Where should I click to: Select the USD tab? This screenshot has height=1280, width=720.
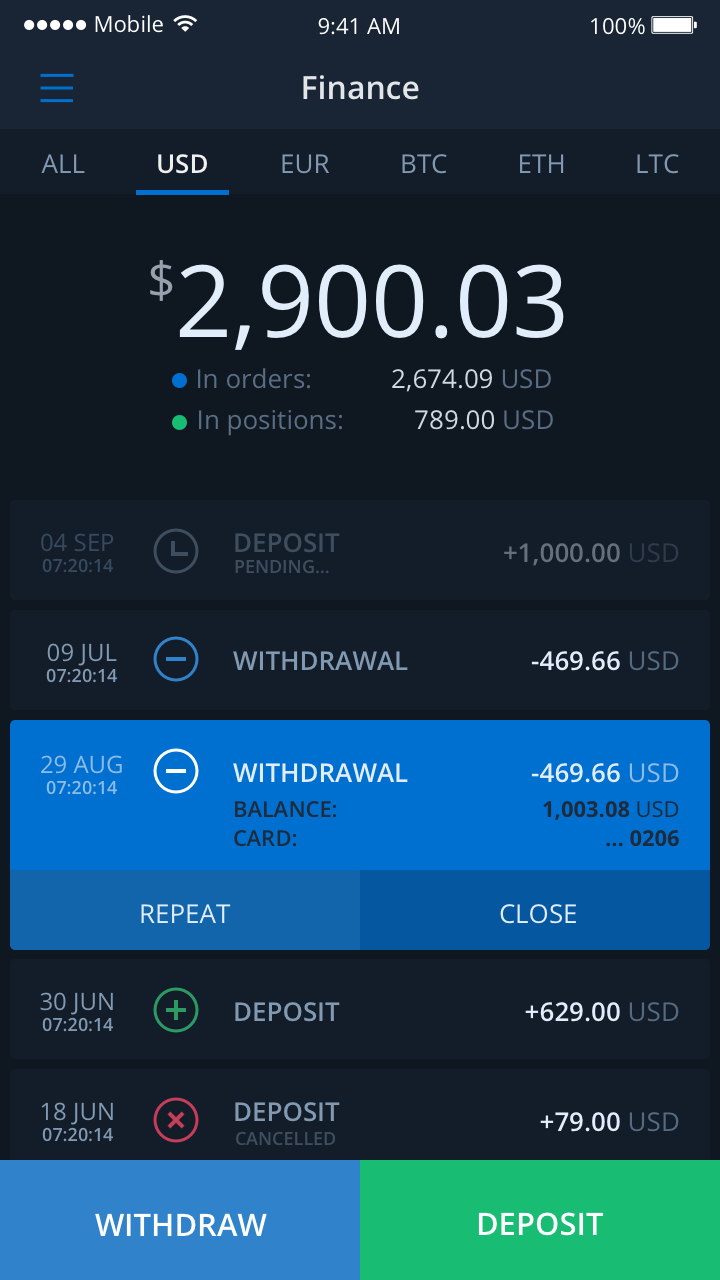pos(182,164)
